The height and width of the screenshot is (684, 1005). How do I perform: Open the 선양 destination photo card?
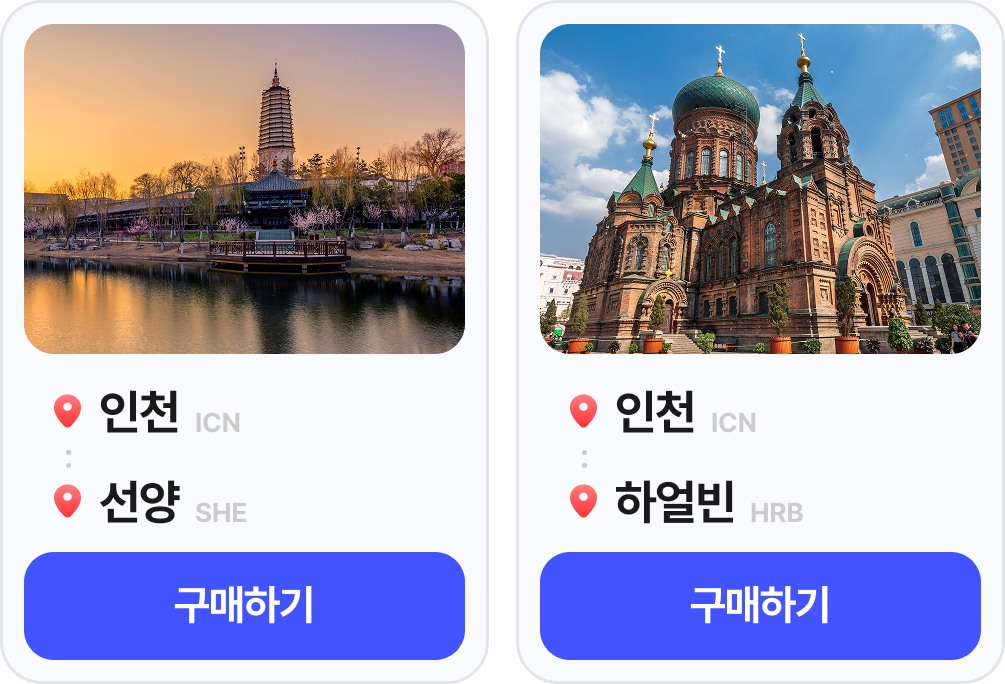coord(244,189)
